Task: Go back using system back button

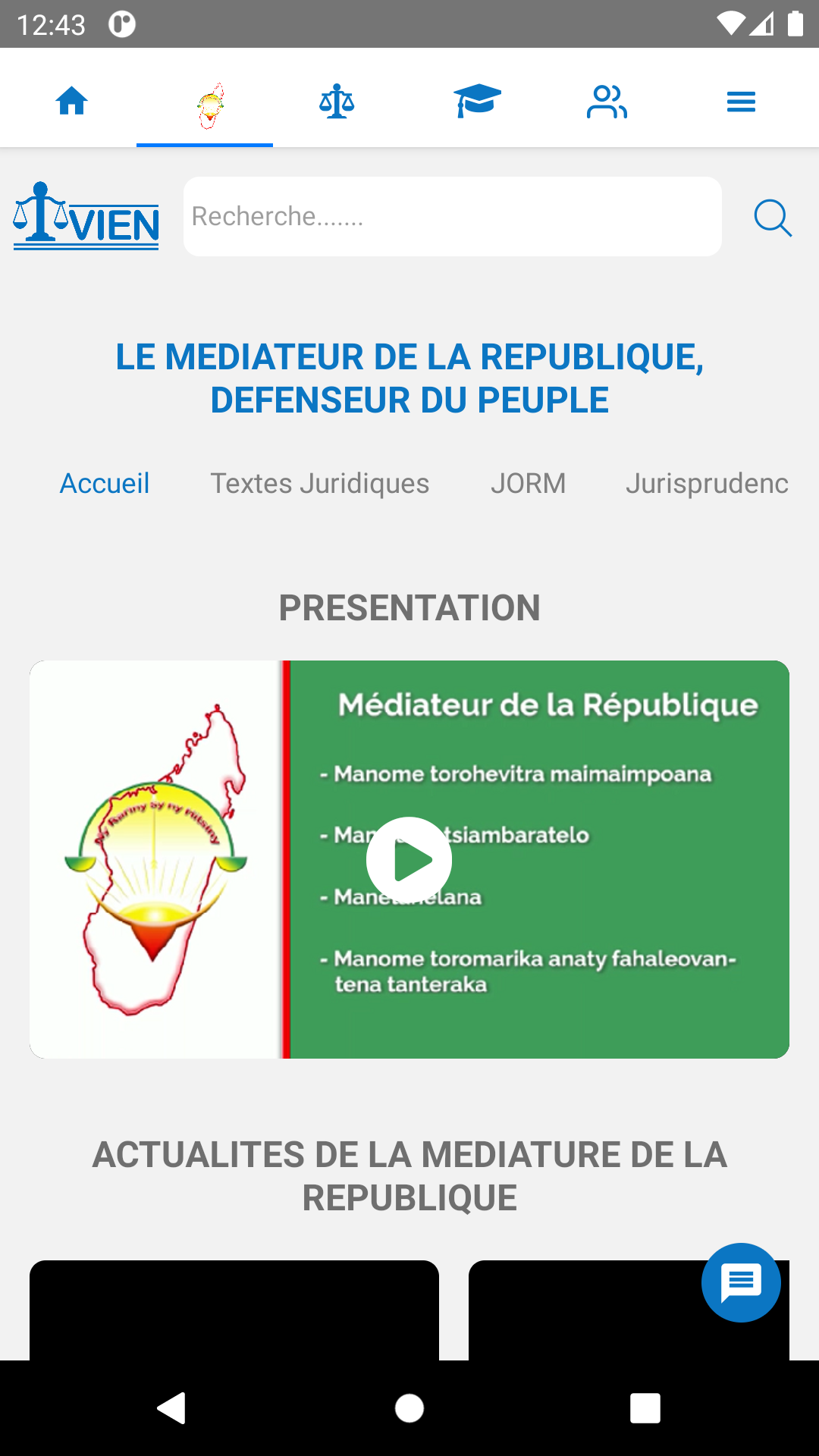Action: (172, 1408)
